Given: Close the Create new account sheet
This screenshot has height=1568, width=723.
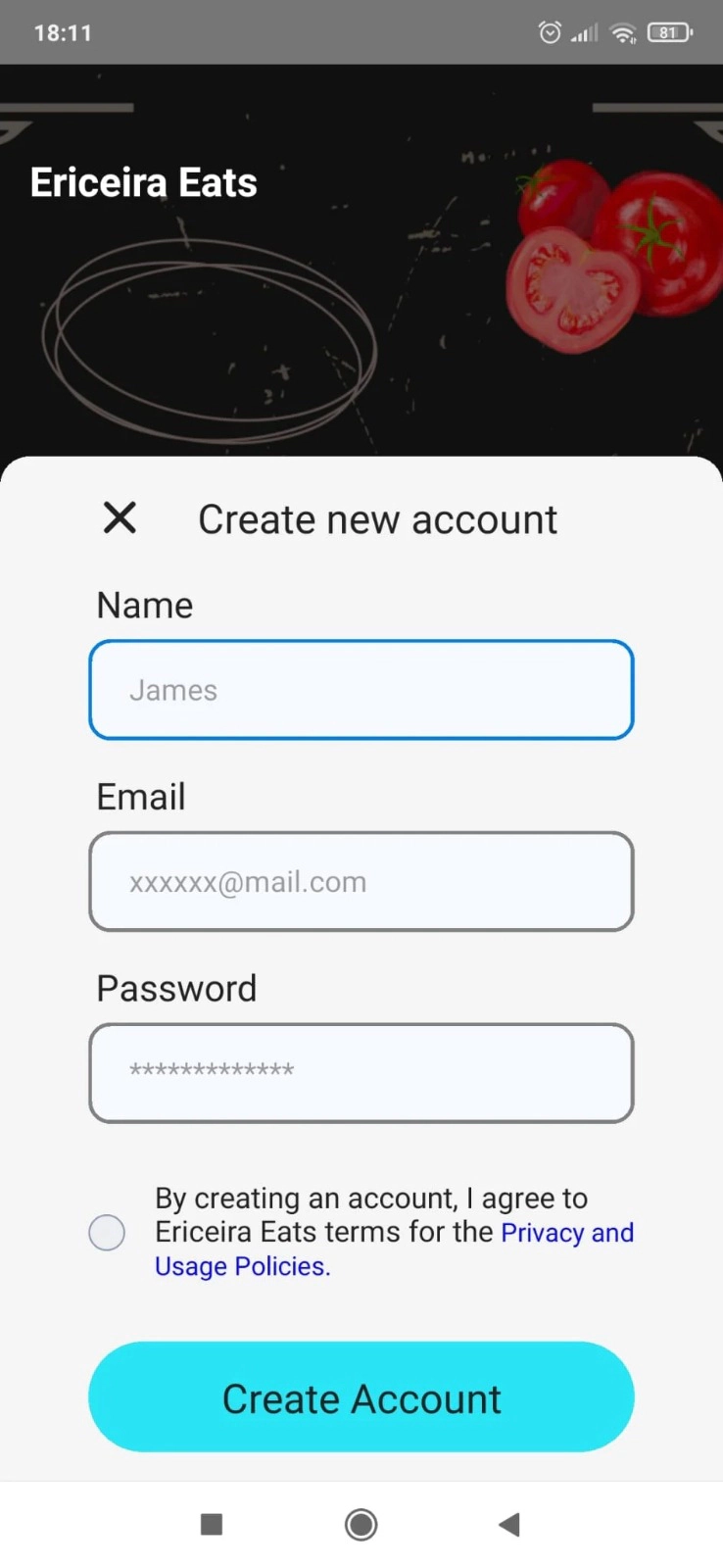Looking at the screenshot, I should pos(120,517).
